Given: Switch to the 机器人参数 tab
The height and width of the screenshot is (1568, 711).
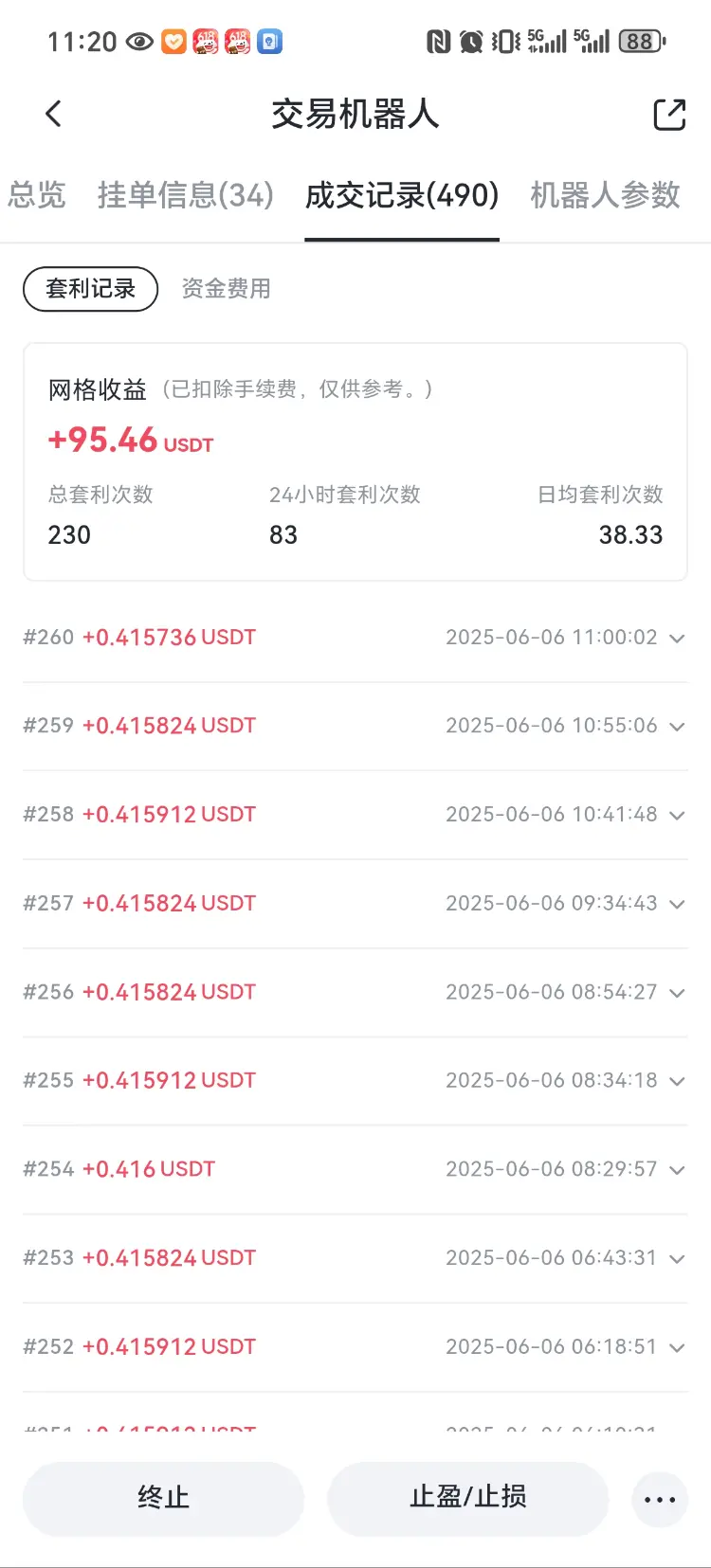Looking at the screenshot, I should pyautogui.click(x=605, y=195).
